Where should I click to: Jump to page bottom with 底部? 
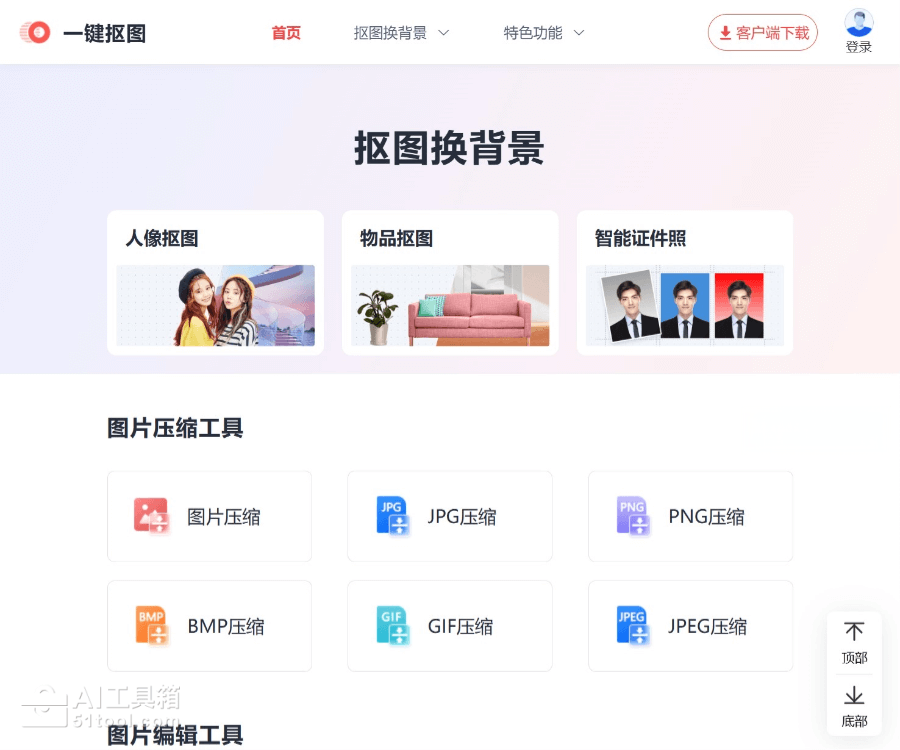tap(854, 706)
